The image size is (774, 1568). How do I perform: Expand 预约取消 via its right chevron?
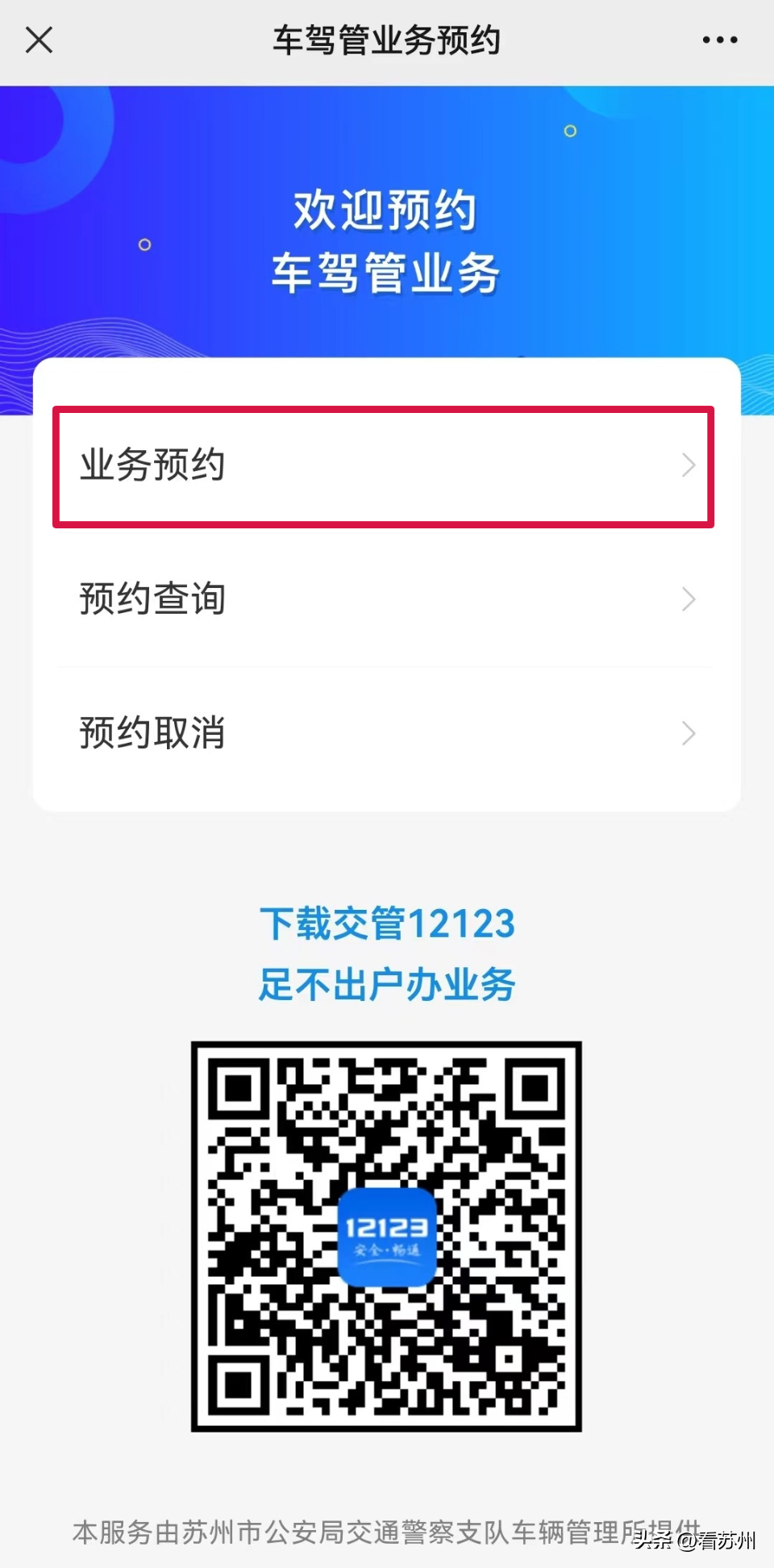click(688, 733)
